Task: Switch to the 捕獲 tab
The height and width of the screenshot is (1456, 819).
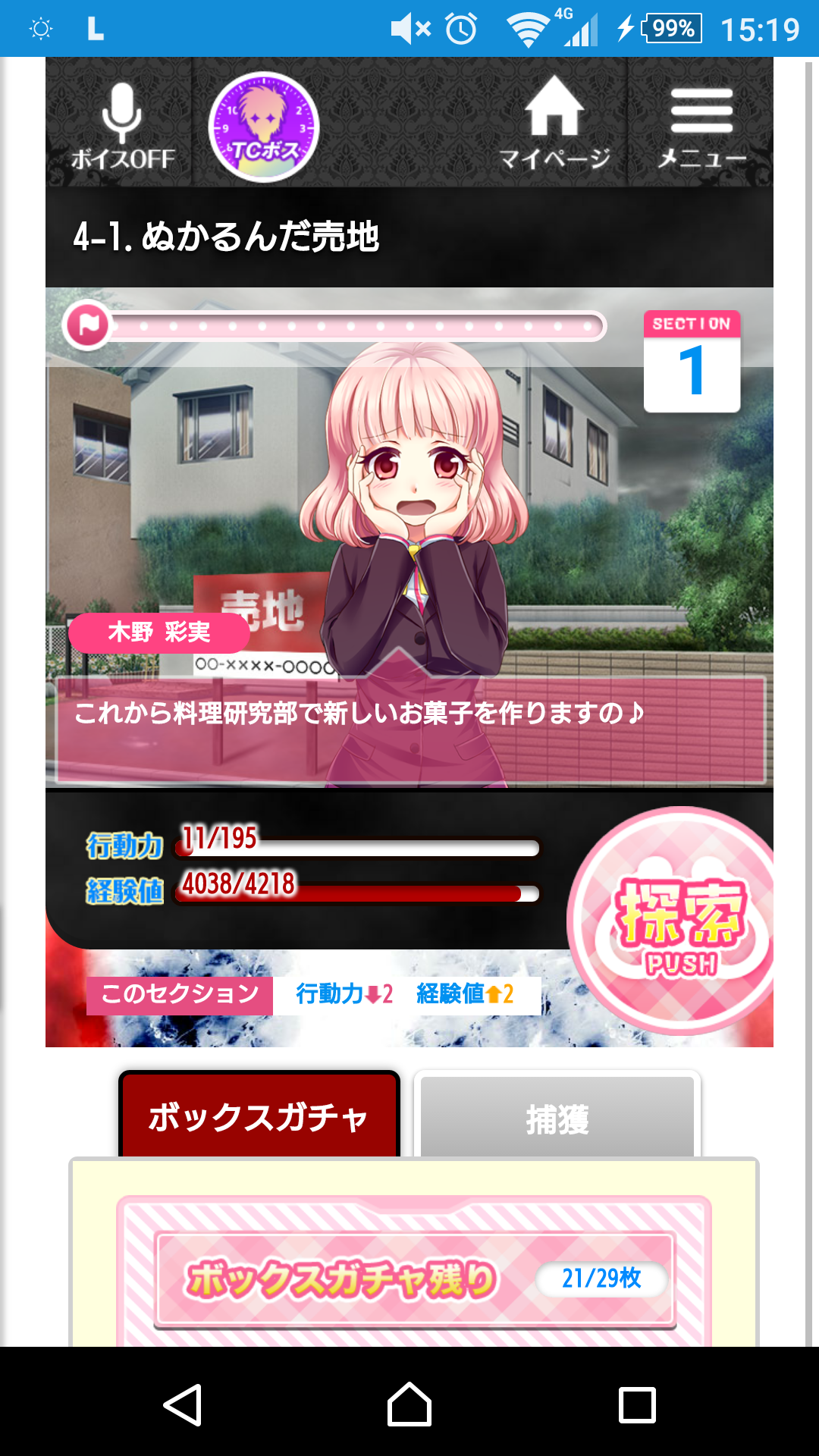Action: (x=557, y=1118)
